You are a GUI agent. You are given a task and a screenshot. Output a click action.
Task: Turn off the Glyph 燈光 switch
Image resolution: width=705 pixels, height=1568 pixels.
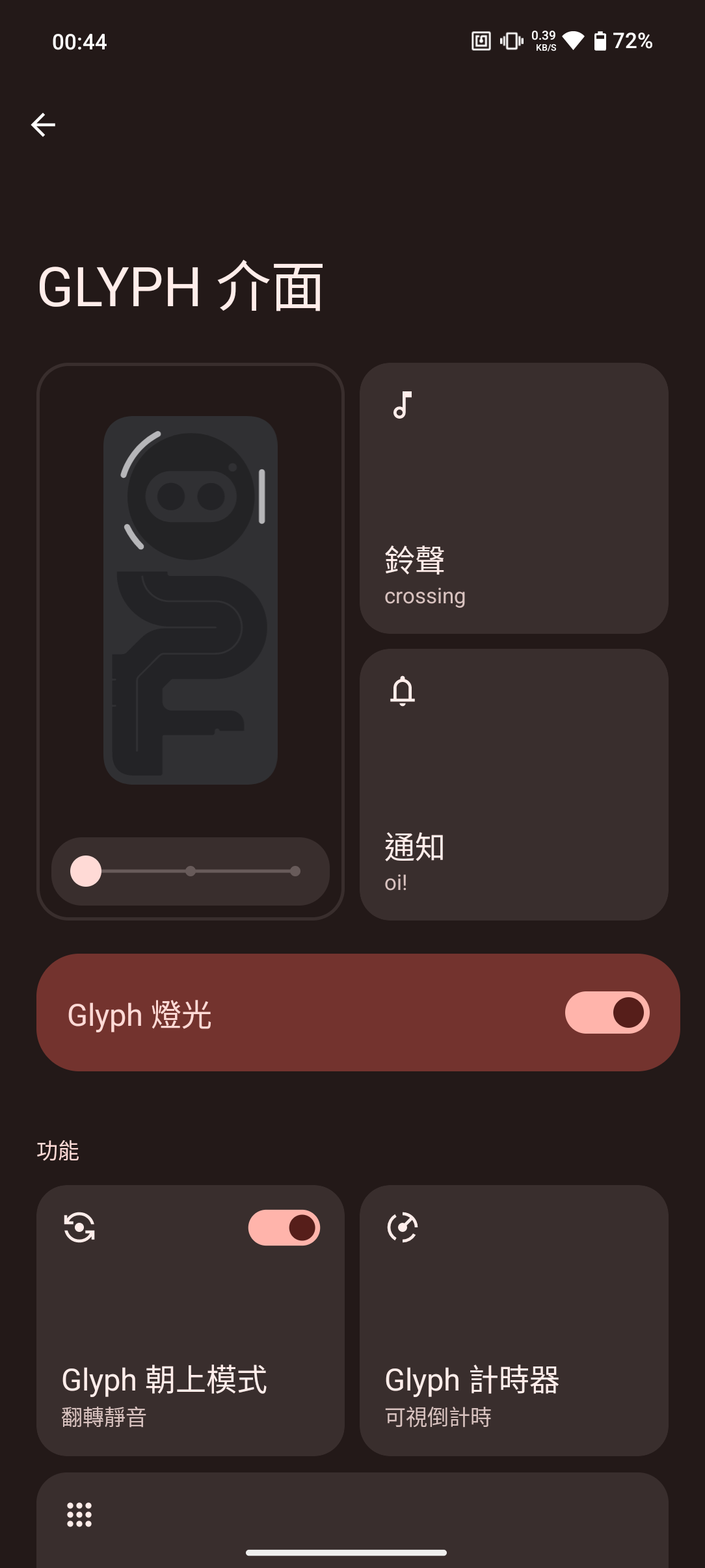tap(607, 1012)
